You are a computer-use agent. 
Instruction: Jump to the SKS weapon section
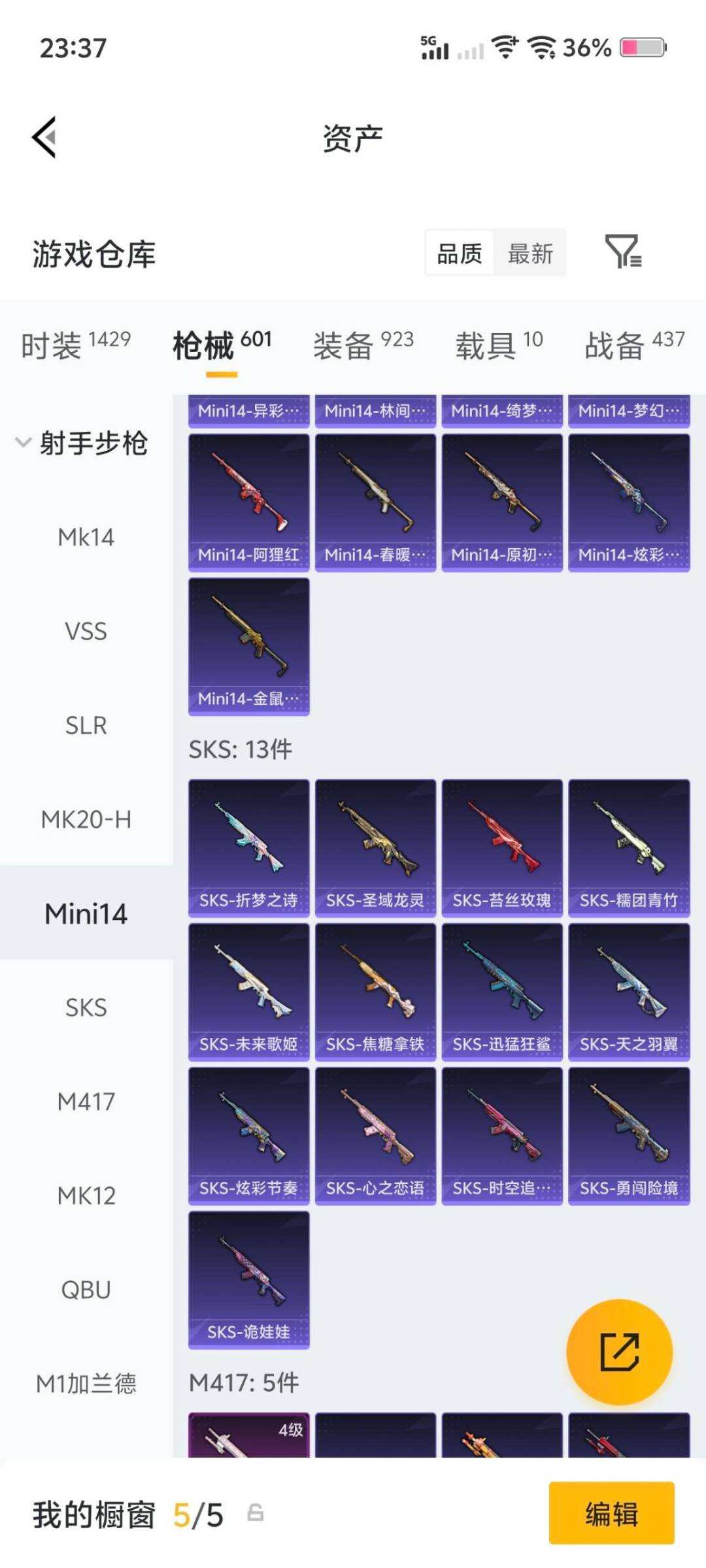pyautogui.click(x=86, y=1007)
